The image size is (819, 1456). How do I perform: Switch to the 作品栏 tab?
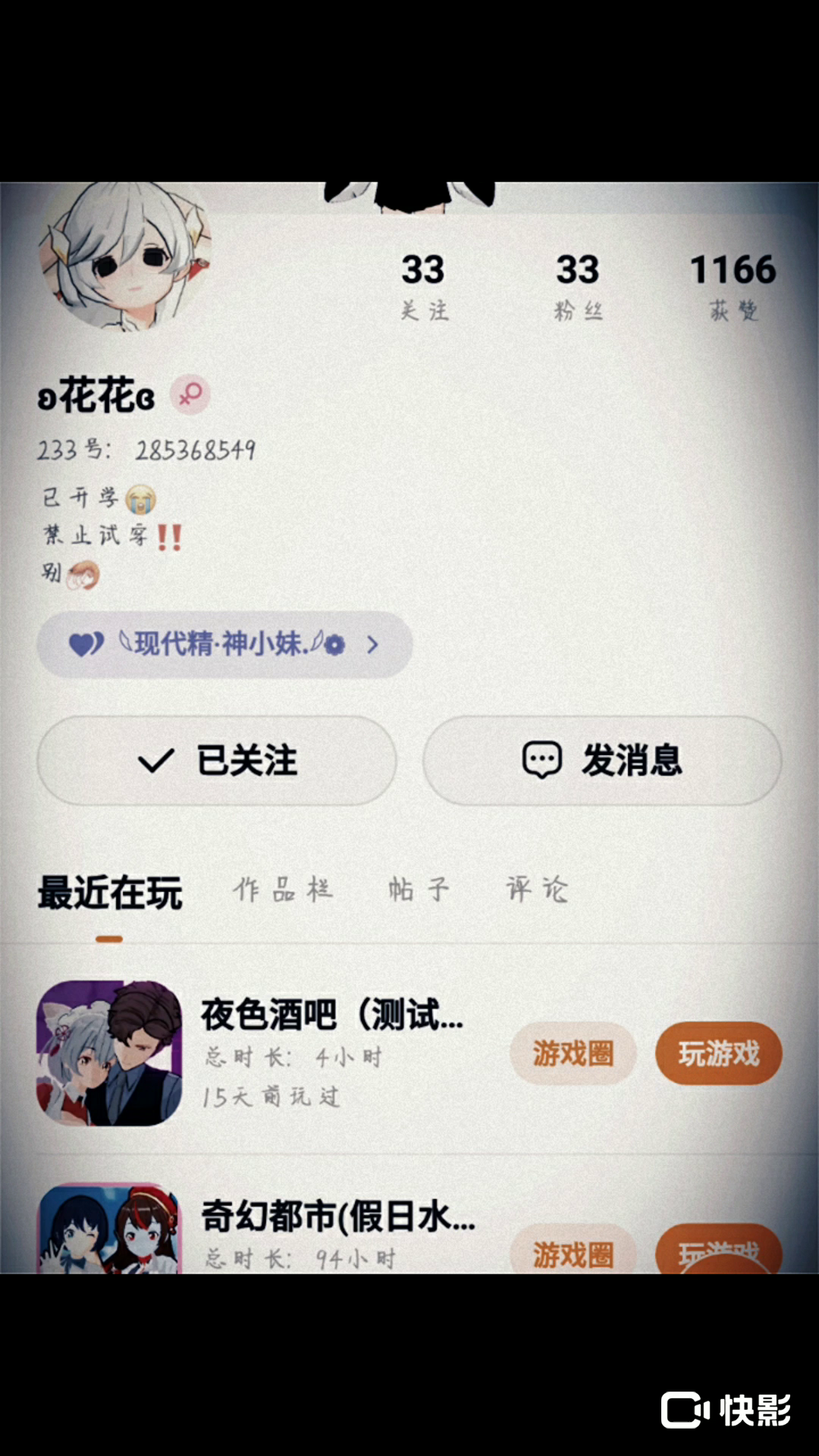282,890
